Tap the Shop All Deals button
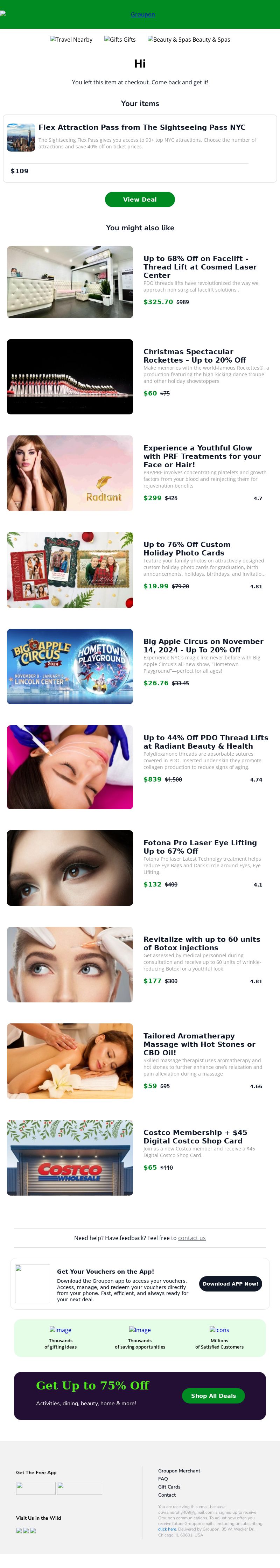Viewport: 280px width, 1568px height. click(x=213, y=1396)
